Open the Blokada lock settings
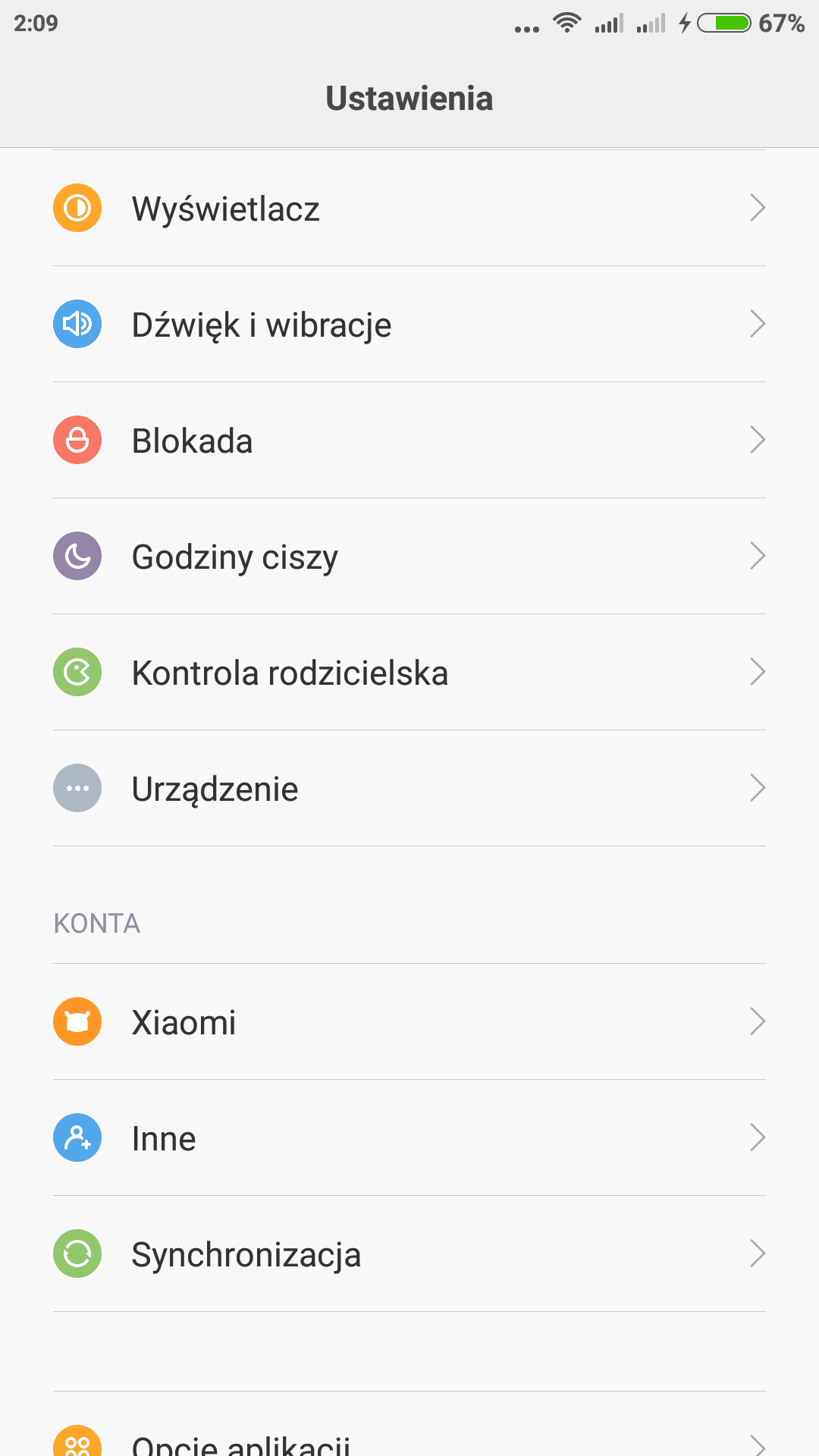This screenshot has height=1456, width=819. pos(409,441)
